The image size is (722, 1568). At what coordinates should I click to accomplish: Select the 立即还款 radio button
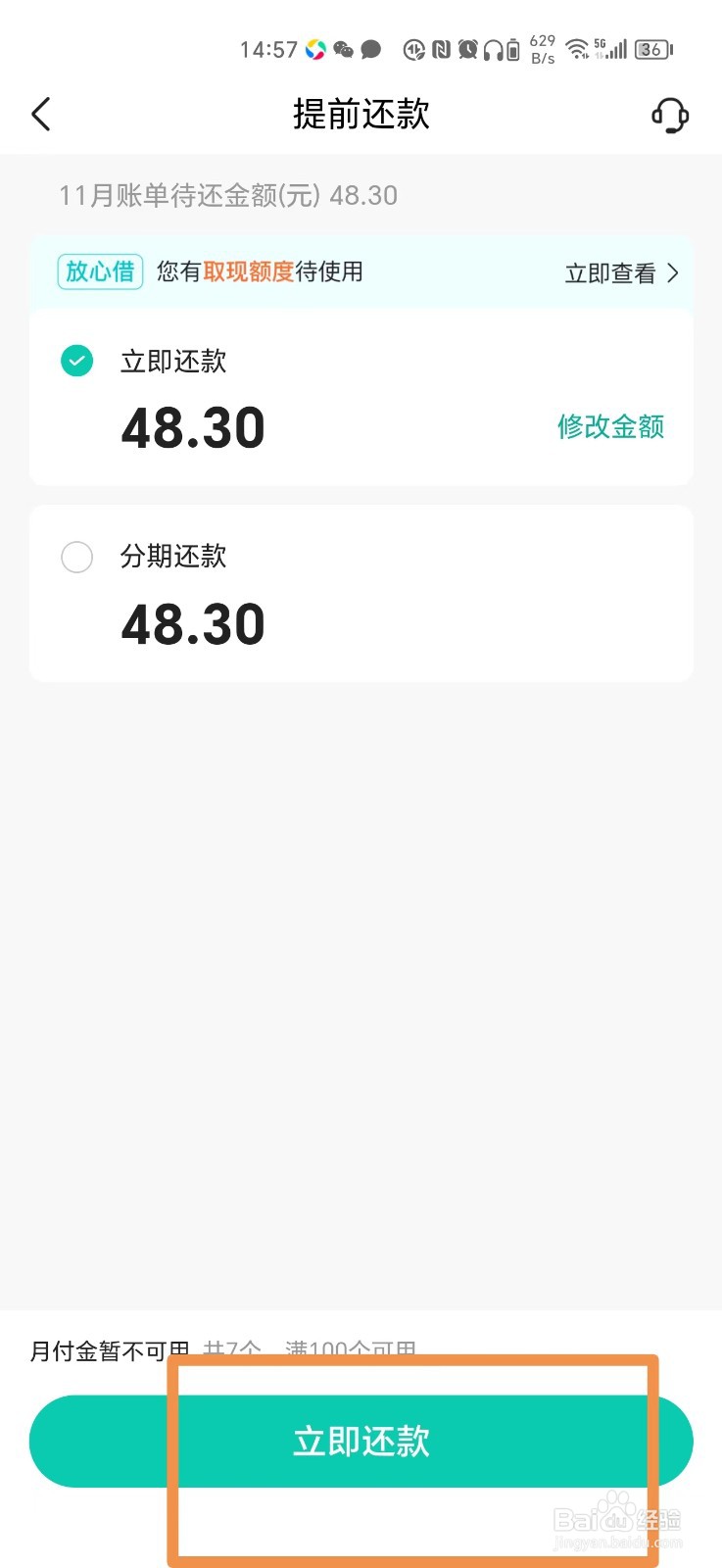pyautogui.click(x=76, y=361)
